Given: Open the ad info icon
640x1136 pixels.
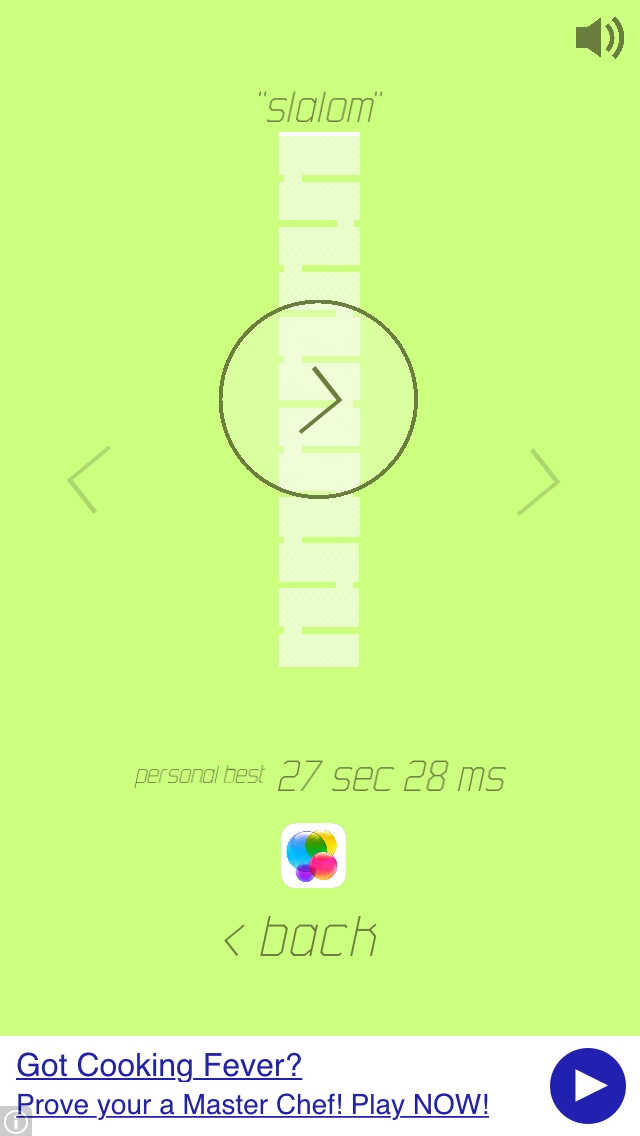Looking at the screenshot, I should [14, 1122].
